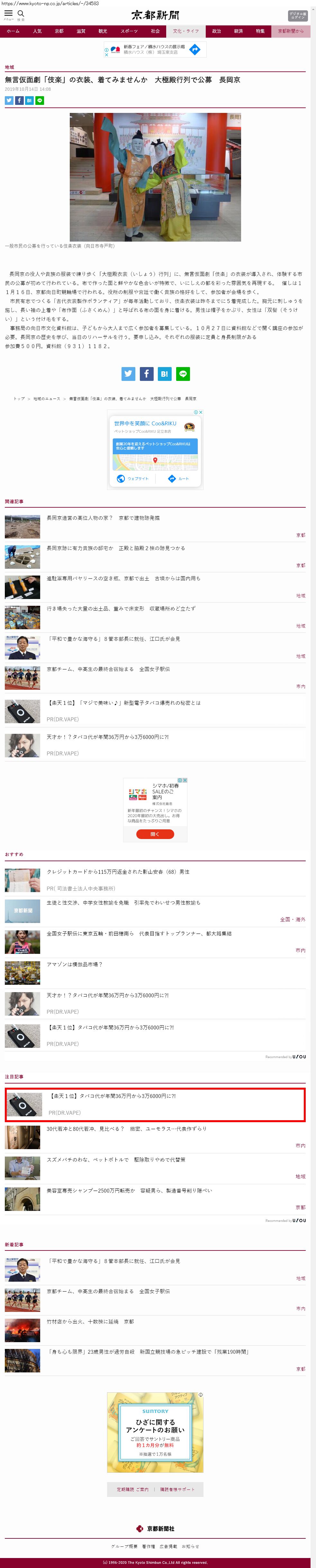Open the グループ概要 footer link

coord(124,1546)
